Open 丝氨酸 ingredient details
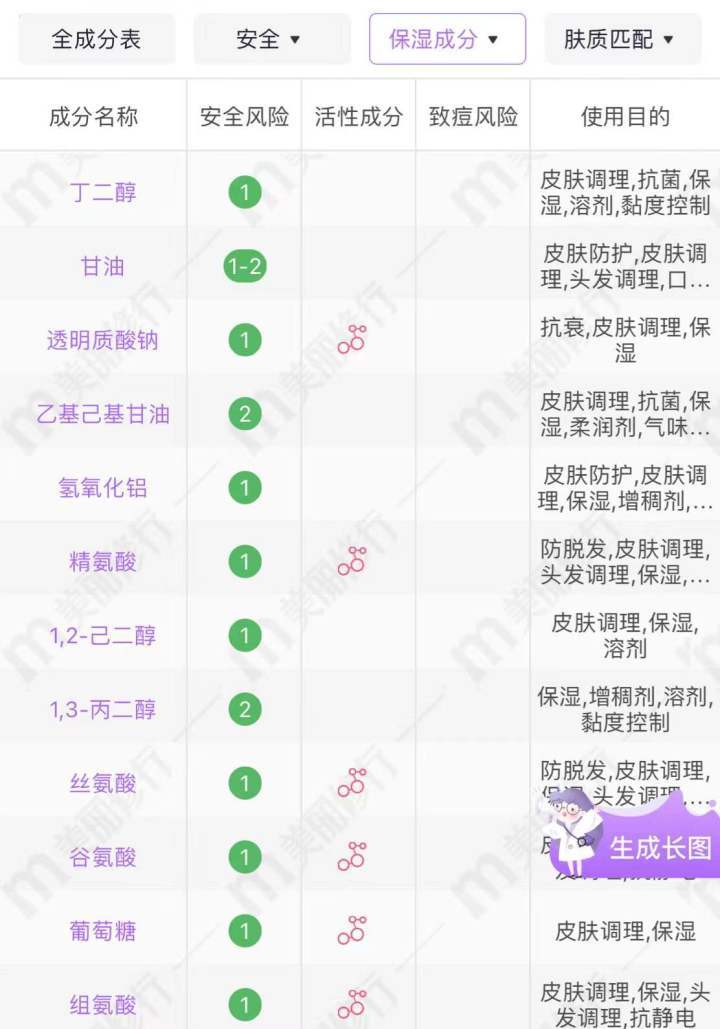 tap(102, 784)
